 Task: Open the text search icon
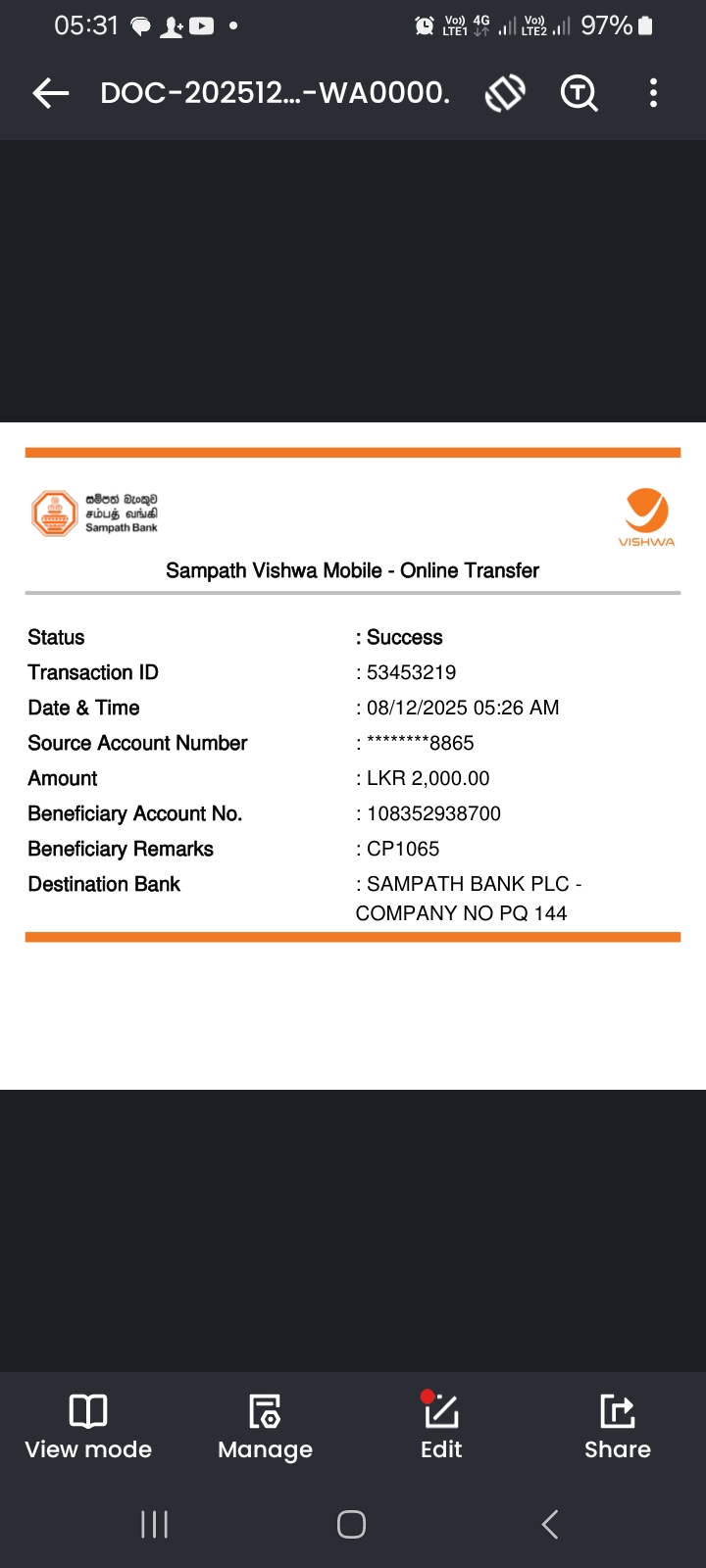[x=579, y=93]
